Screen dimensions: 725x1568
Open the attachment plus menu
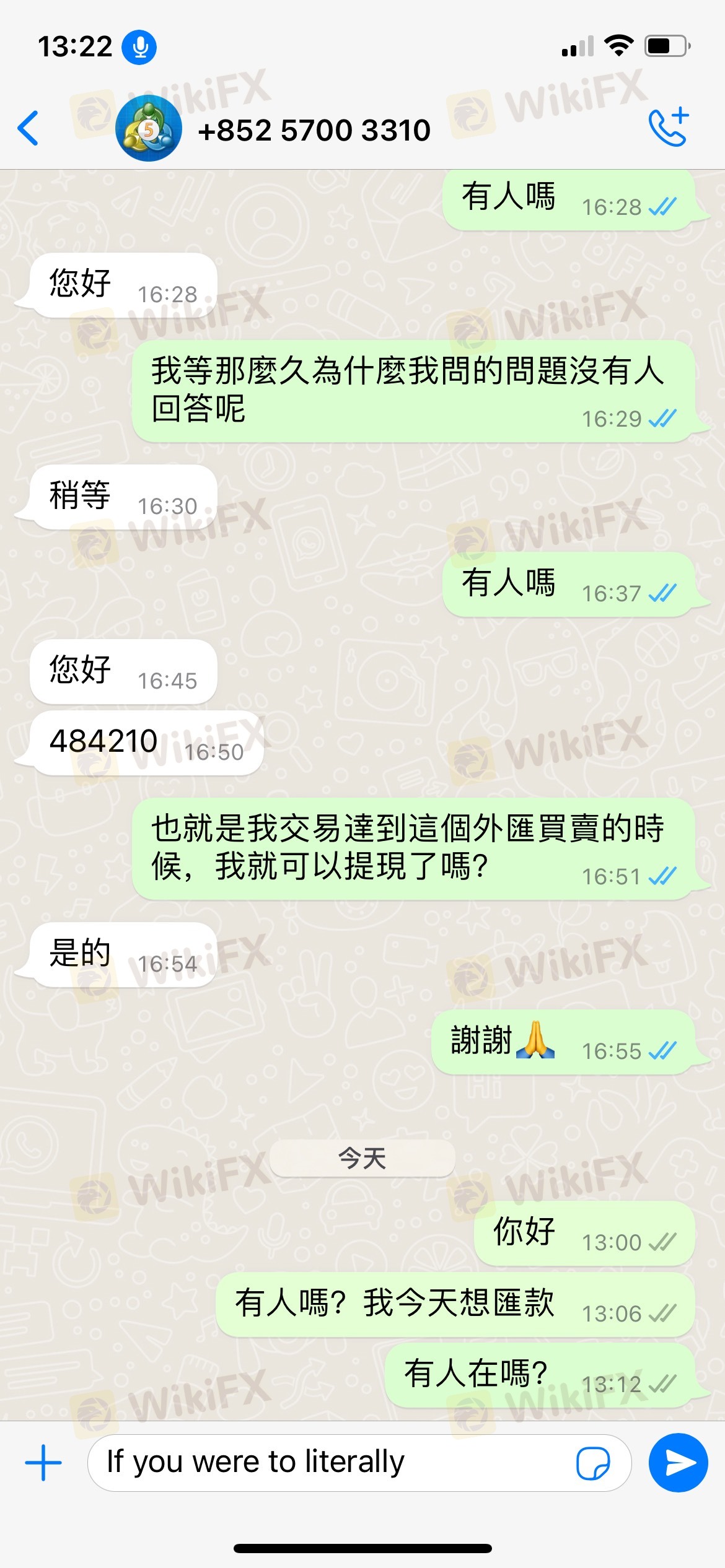pyautogui.click(x=43, y=1463)
